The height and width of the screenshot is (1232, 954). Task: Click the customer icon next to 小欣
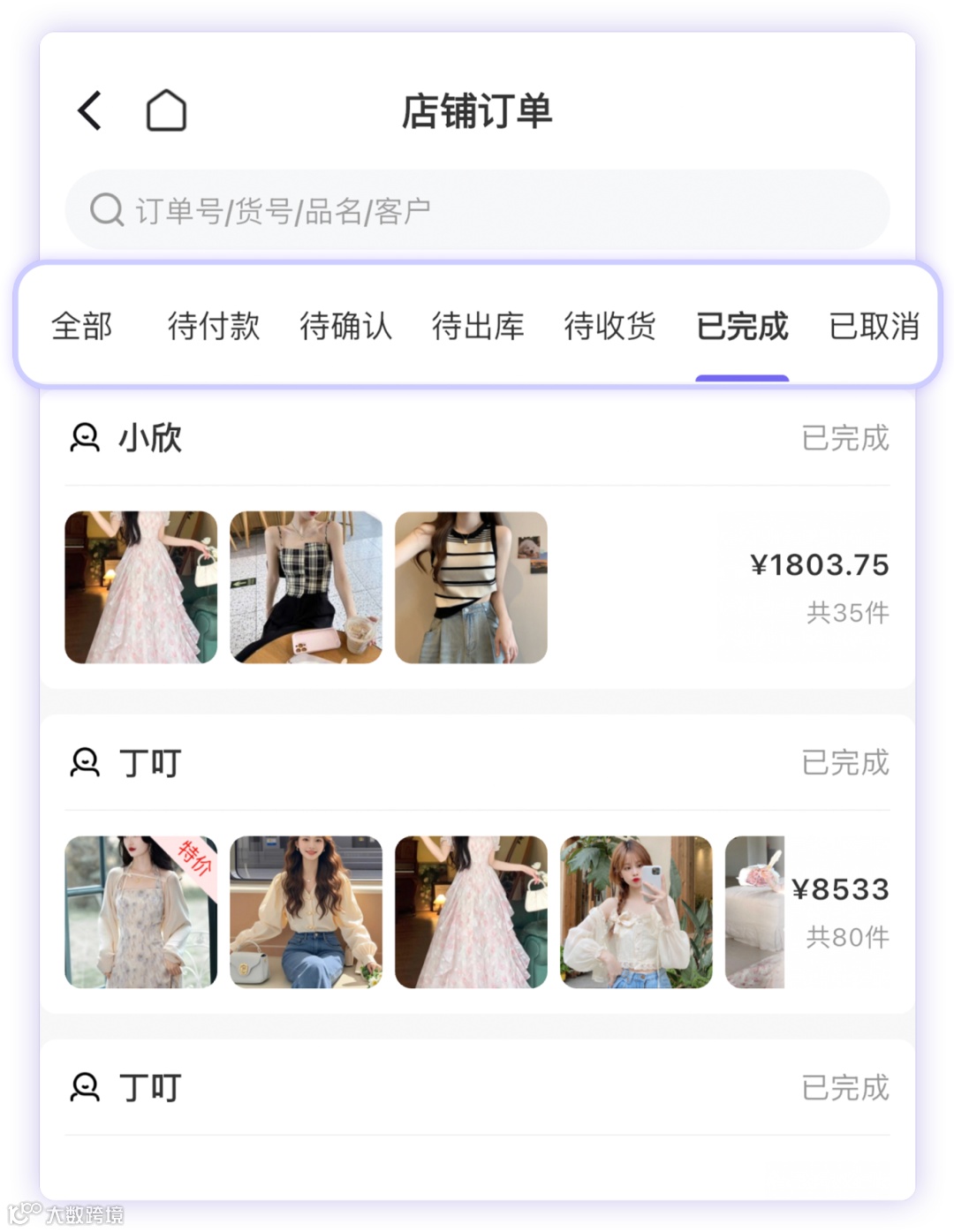85,439
